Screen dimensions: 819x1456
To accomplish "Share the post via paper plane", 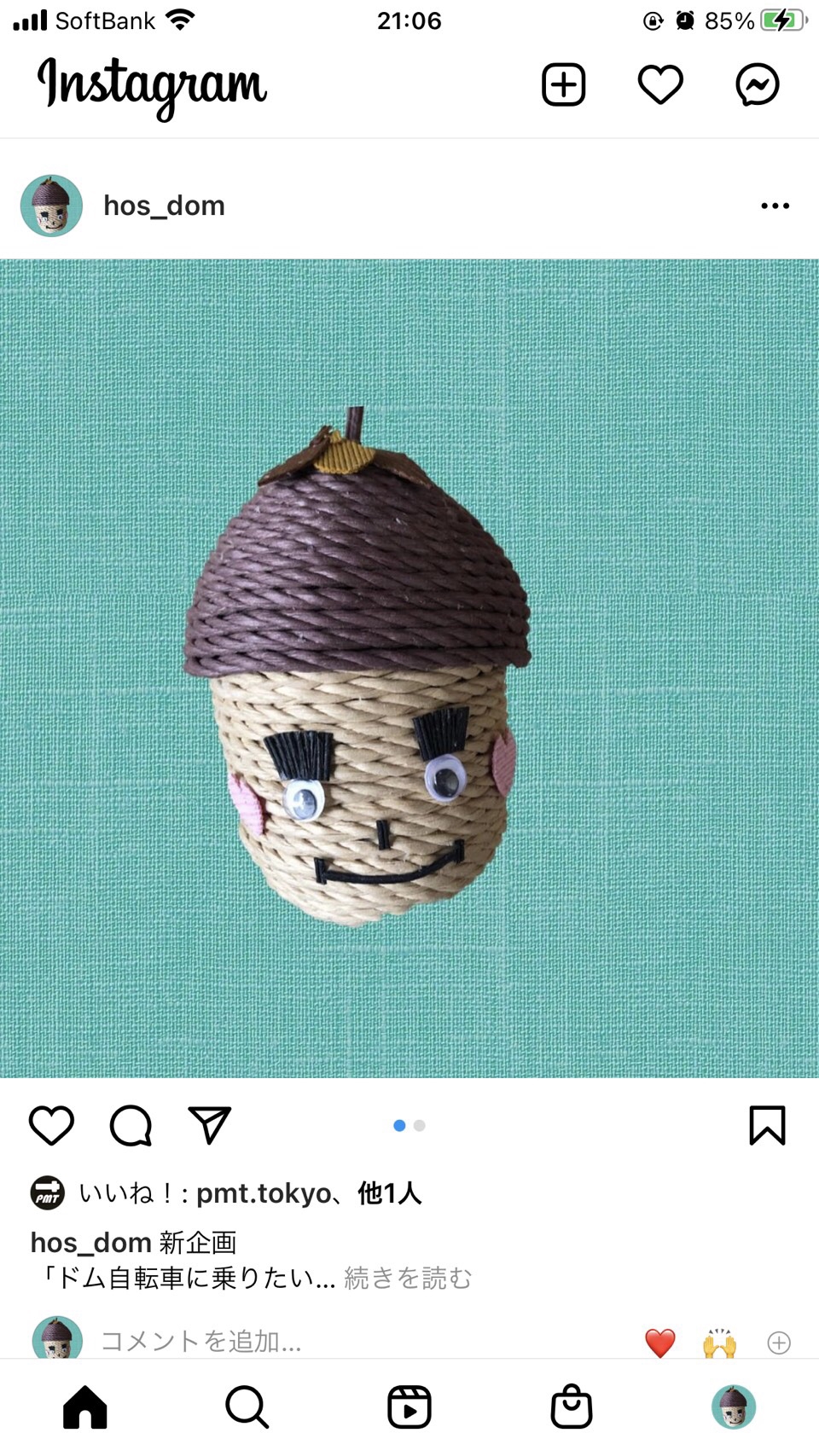I will click(x=210, y=1125).
